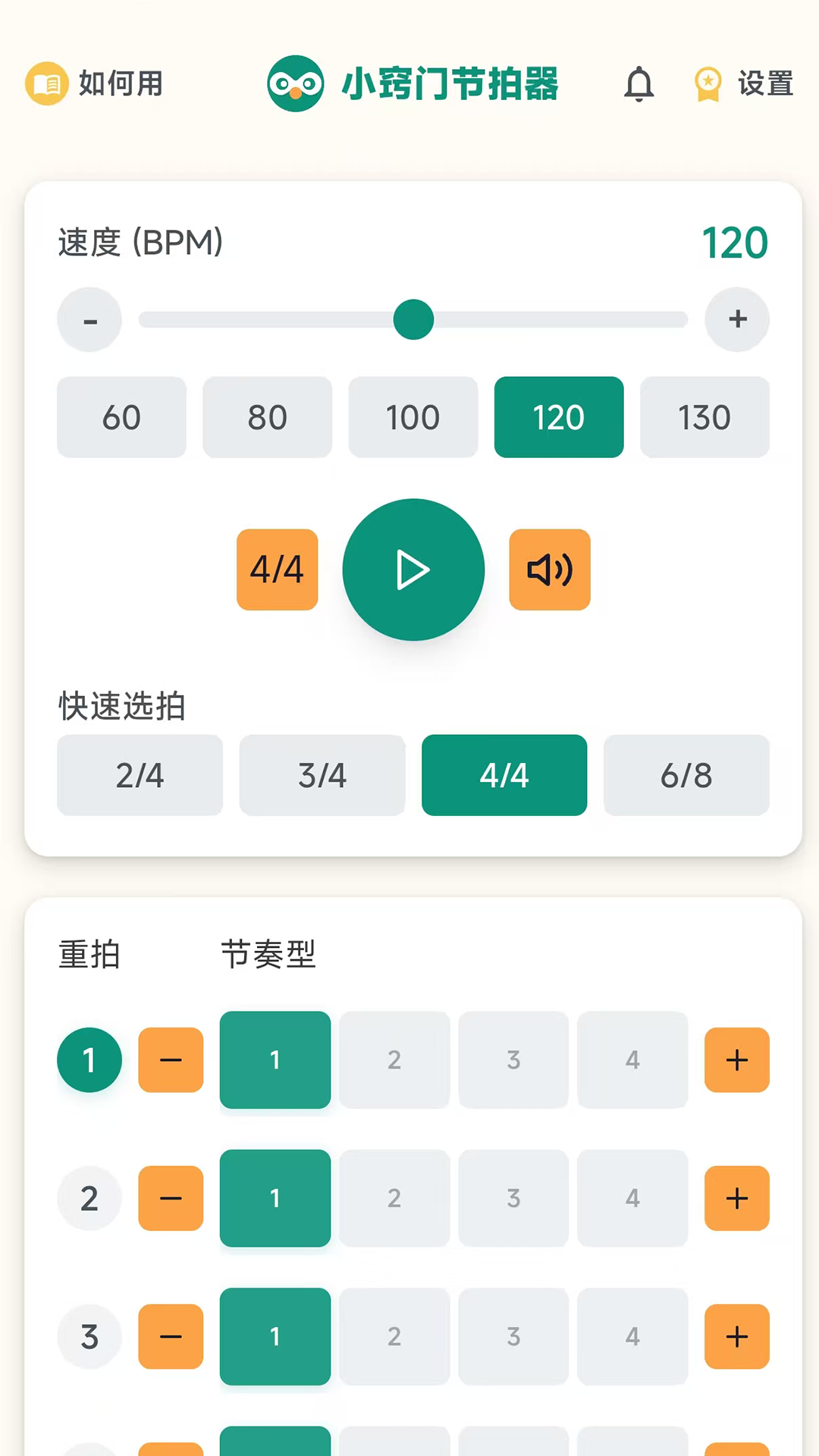819x1456 pixels.
Task: Switch to the 重拍 section
Action: 89,955
